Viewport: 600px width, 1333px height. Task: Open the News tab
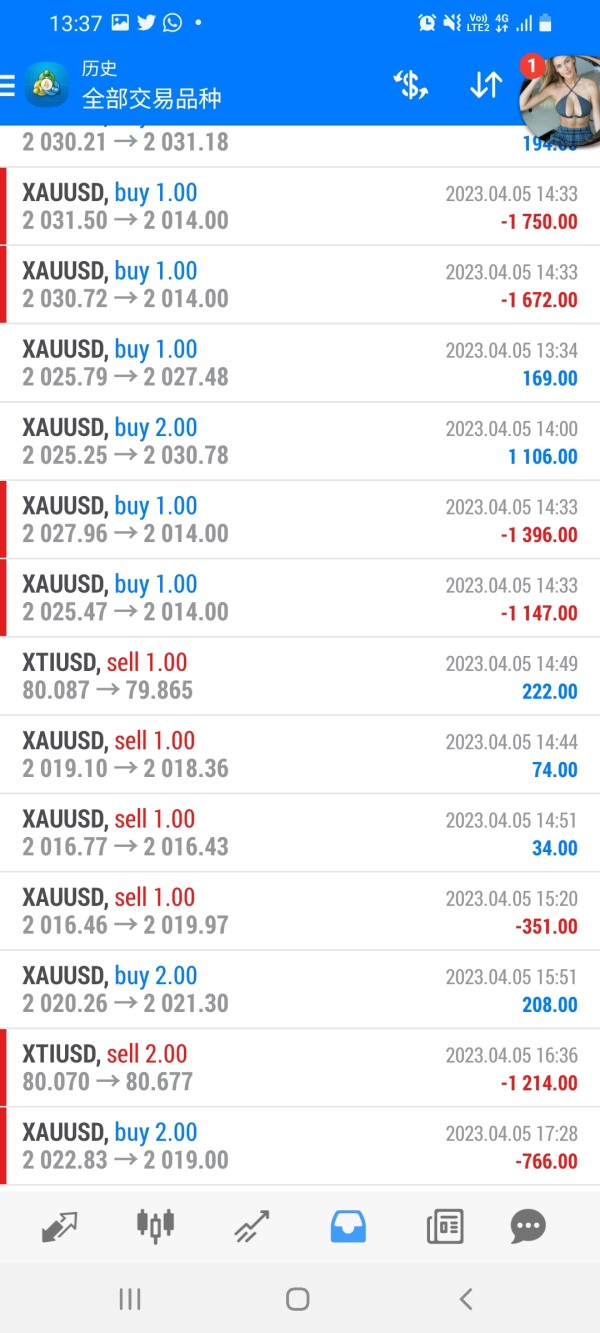[x=445, y=1225]
